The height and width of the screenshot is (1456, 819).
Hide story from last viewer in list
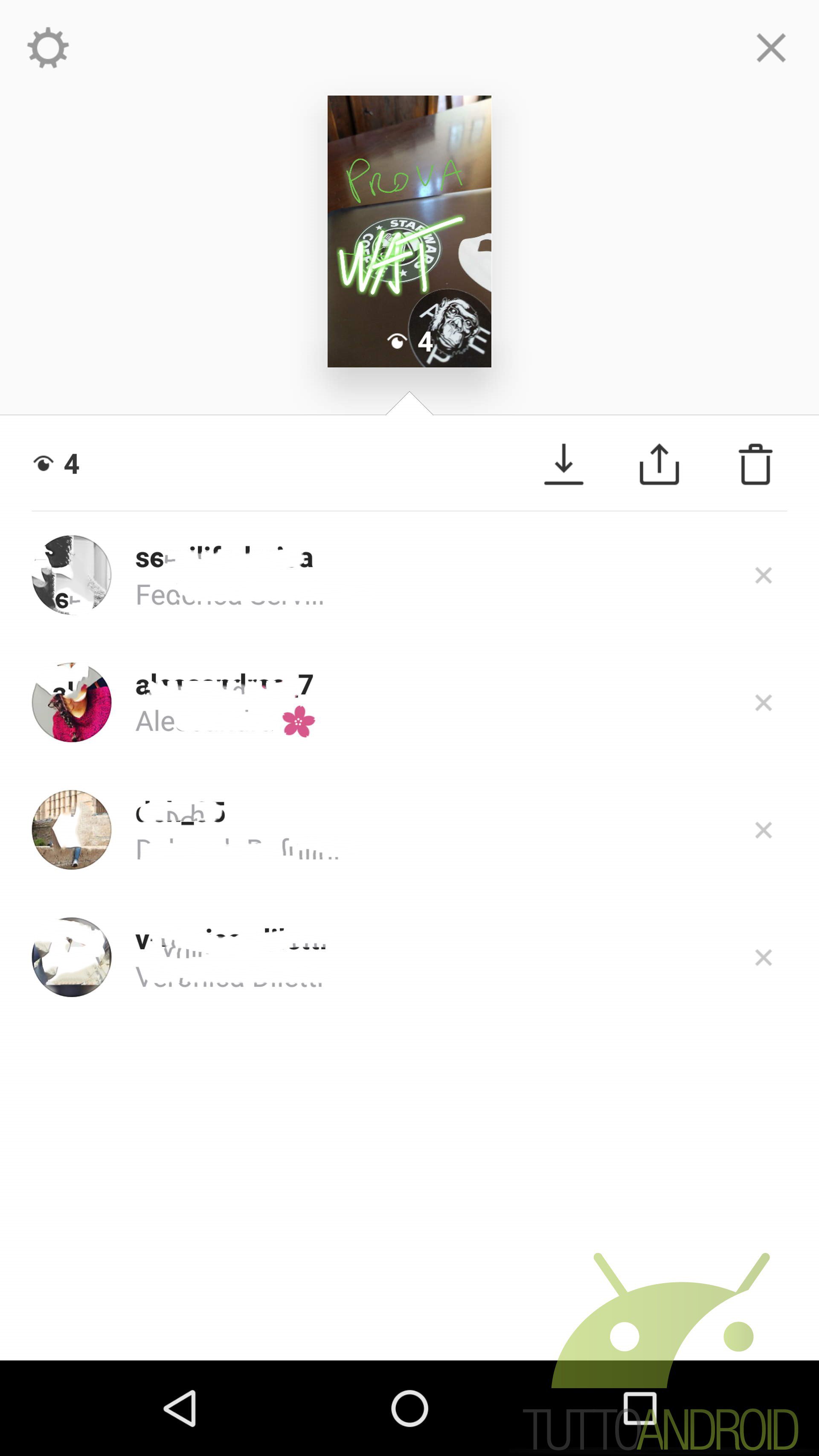(x=764, y=957)
